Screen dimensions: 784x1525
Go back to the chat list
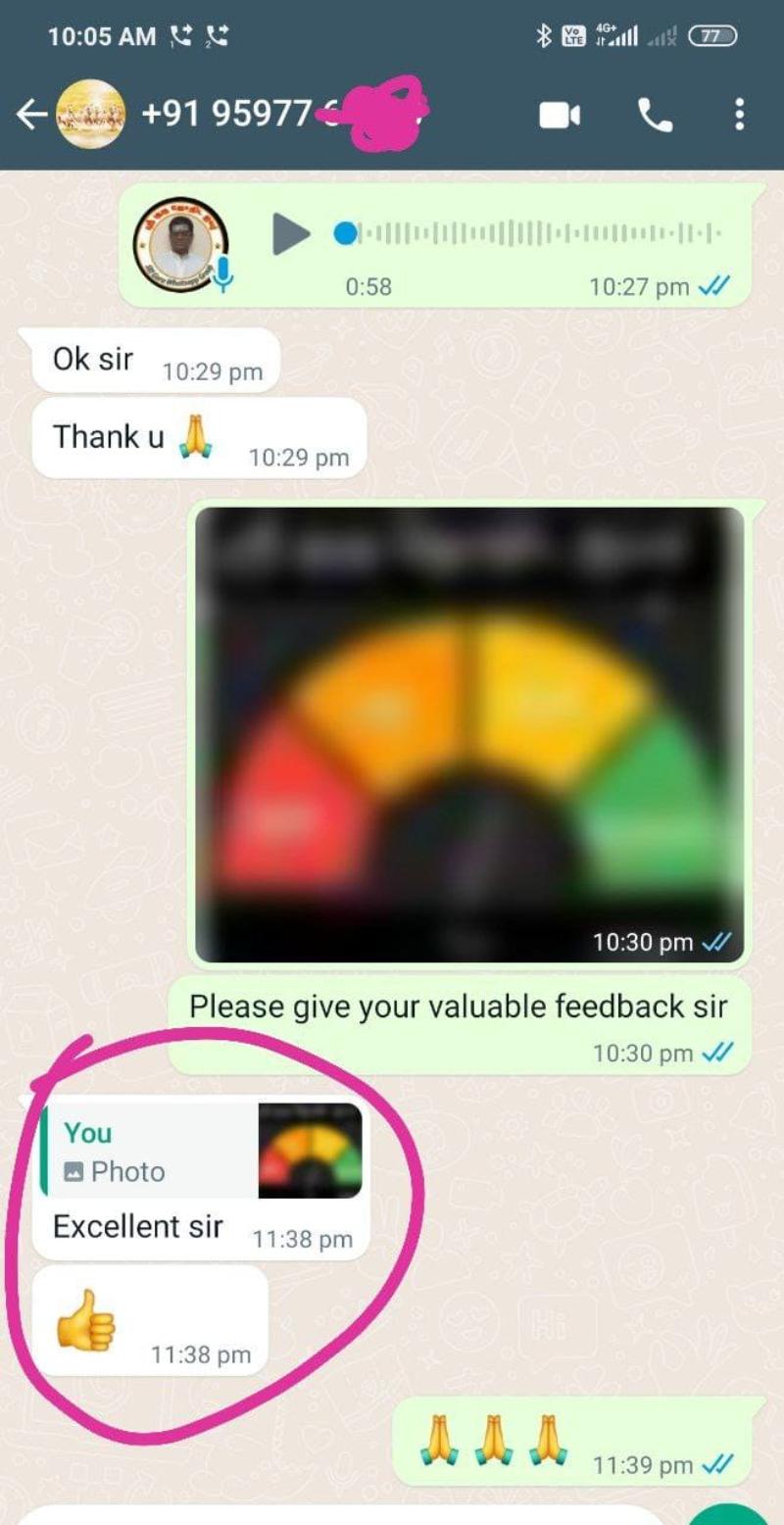click(x=31, y=116)
